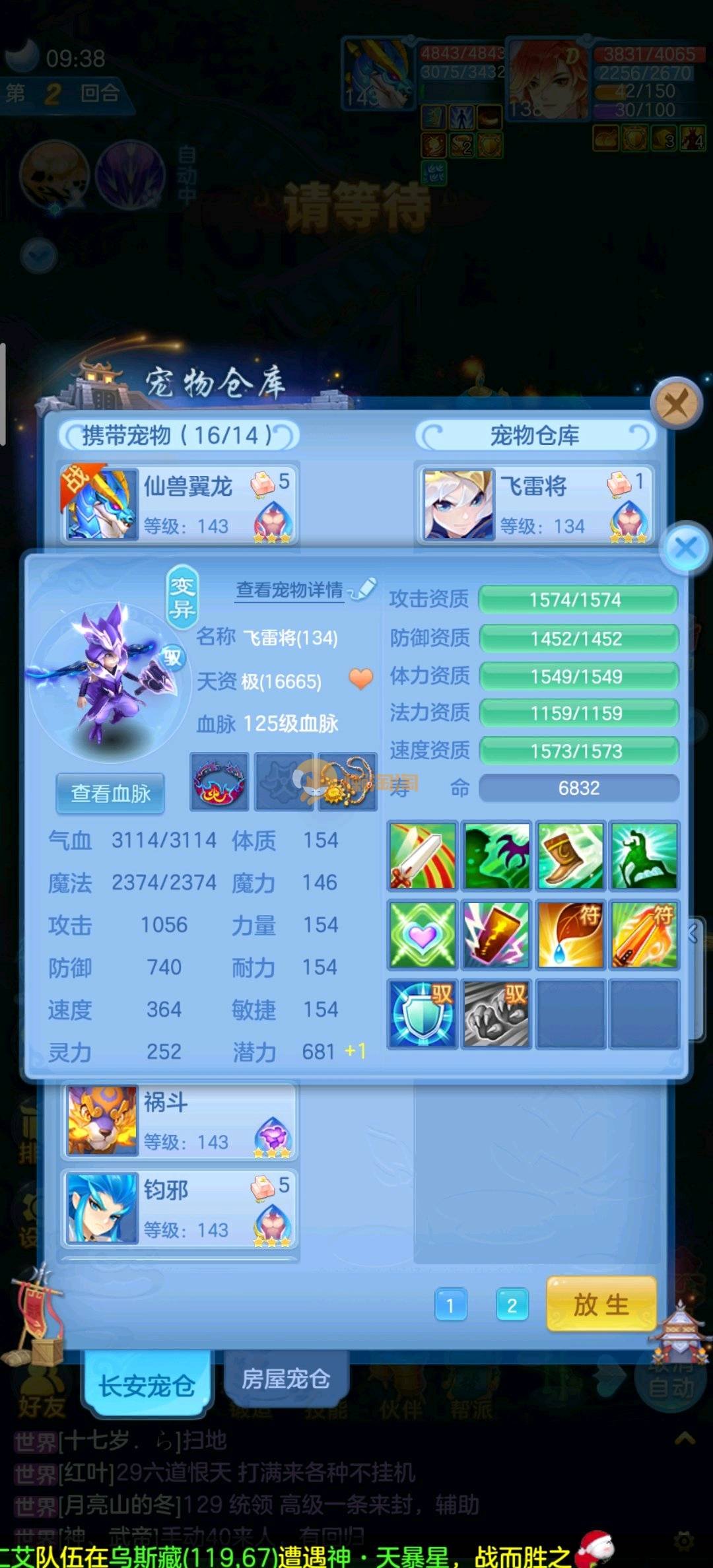Tap the pet's favorite heart icon

pos(360,679)
